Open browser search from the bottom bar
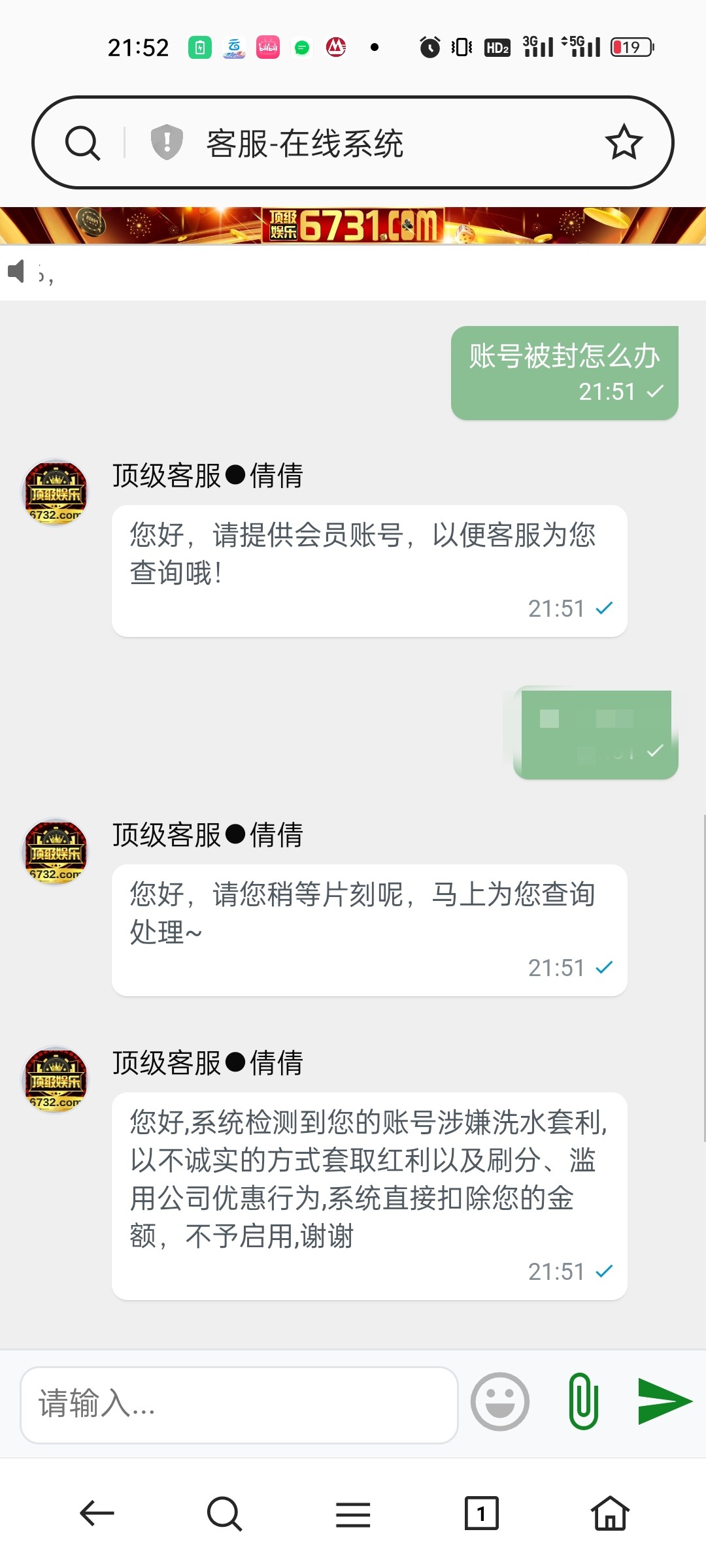The height and width of the screenshot is (1568, 706). click(x=224, y=1513)
